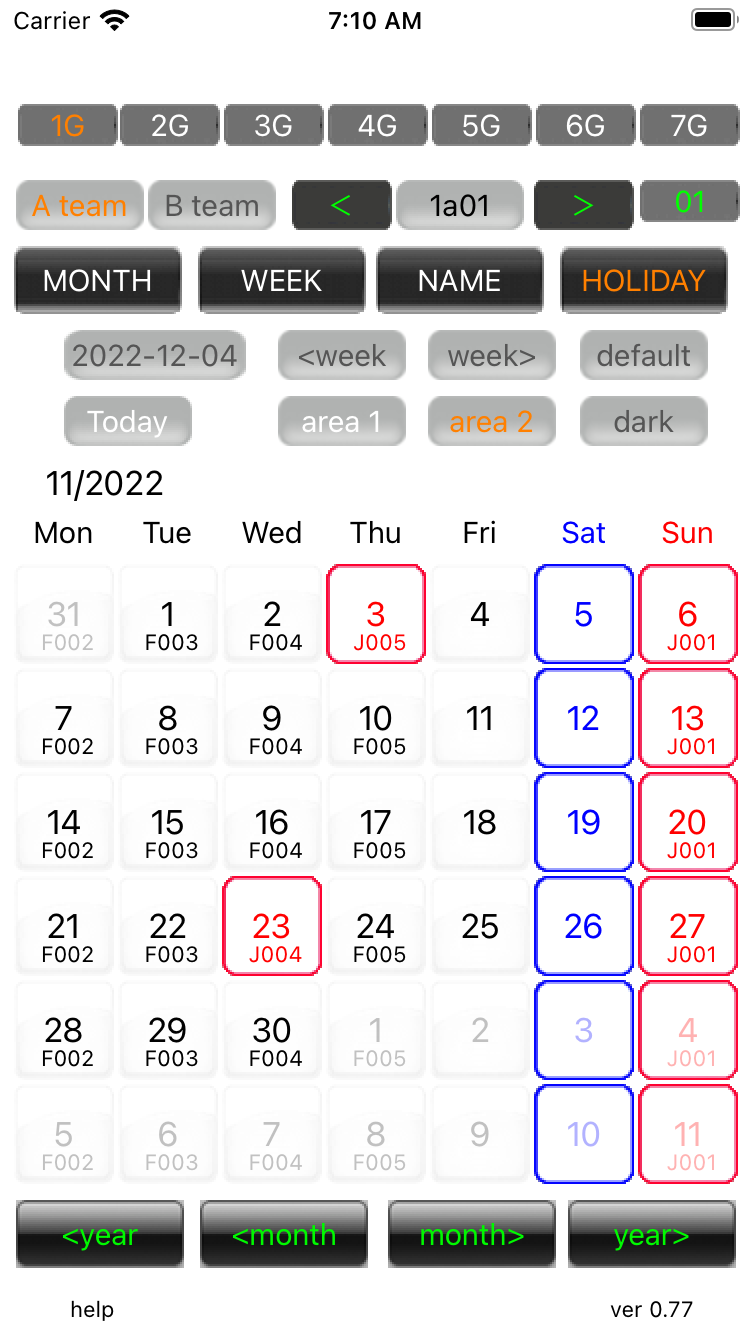Select area 1
The image size is (750, 1334).
(x=342, y=422)
